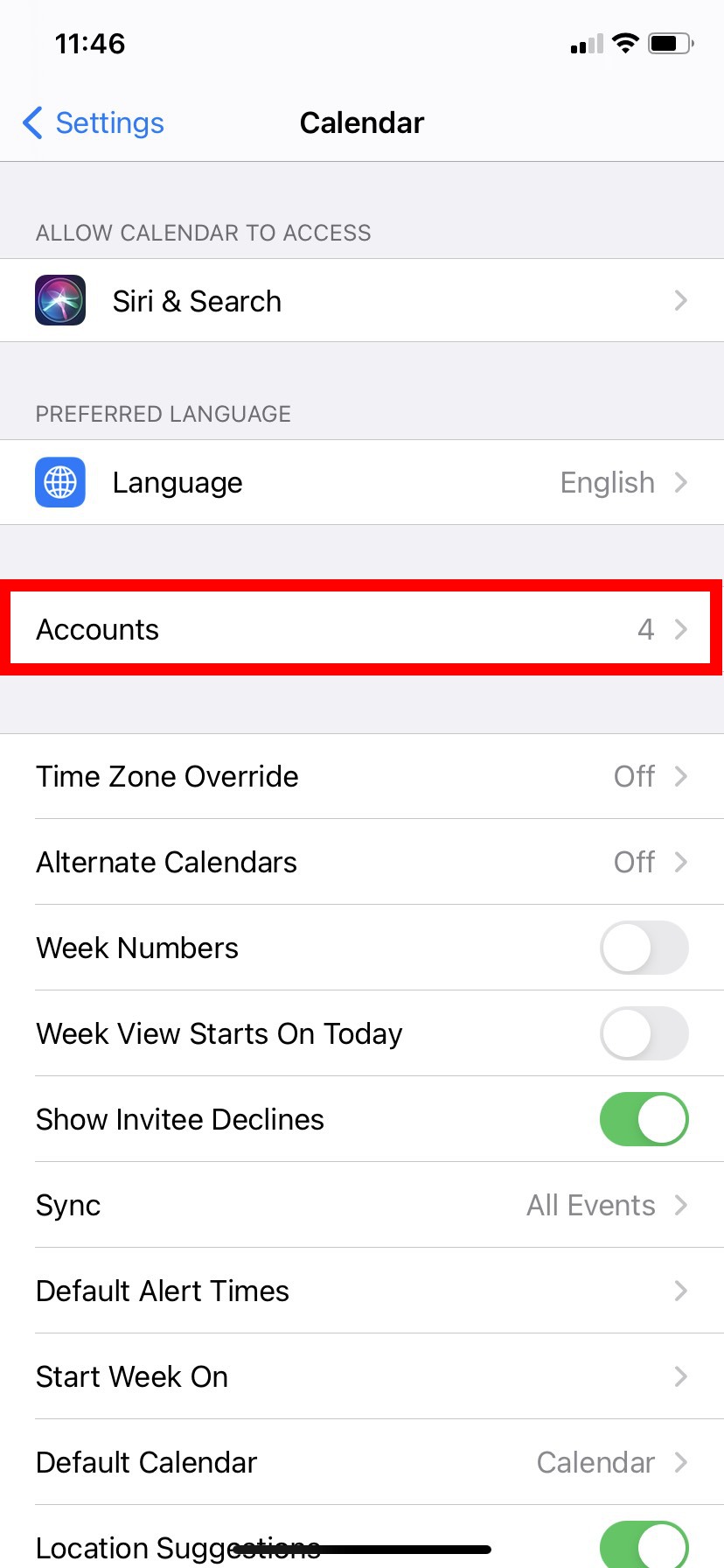Disable Show Invitee Declines
This screenshot has height=1568, width=724.
pos(644,1120)
